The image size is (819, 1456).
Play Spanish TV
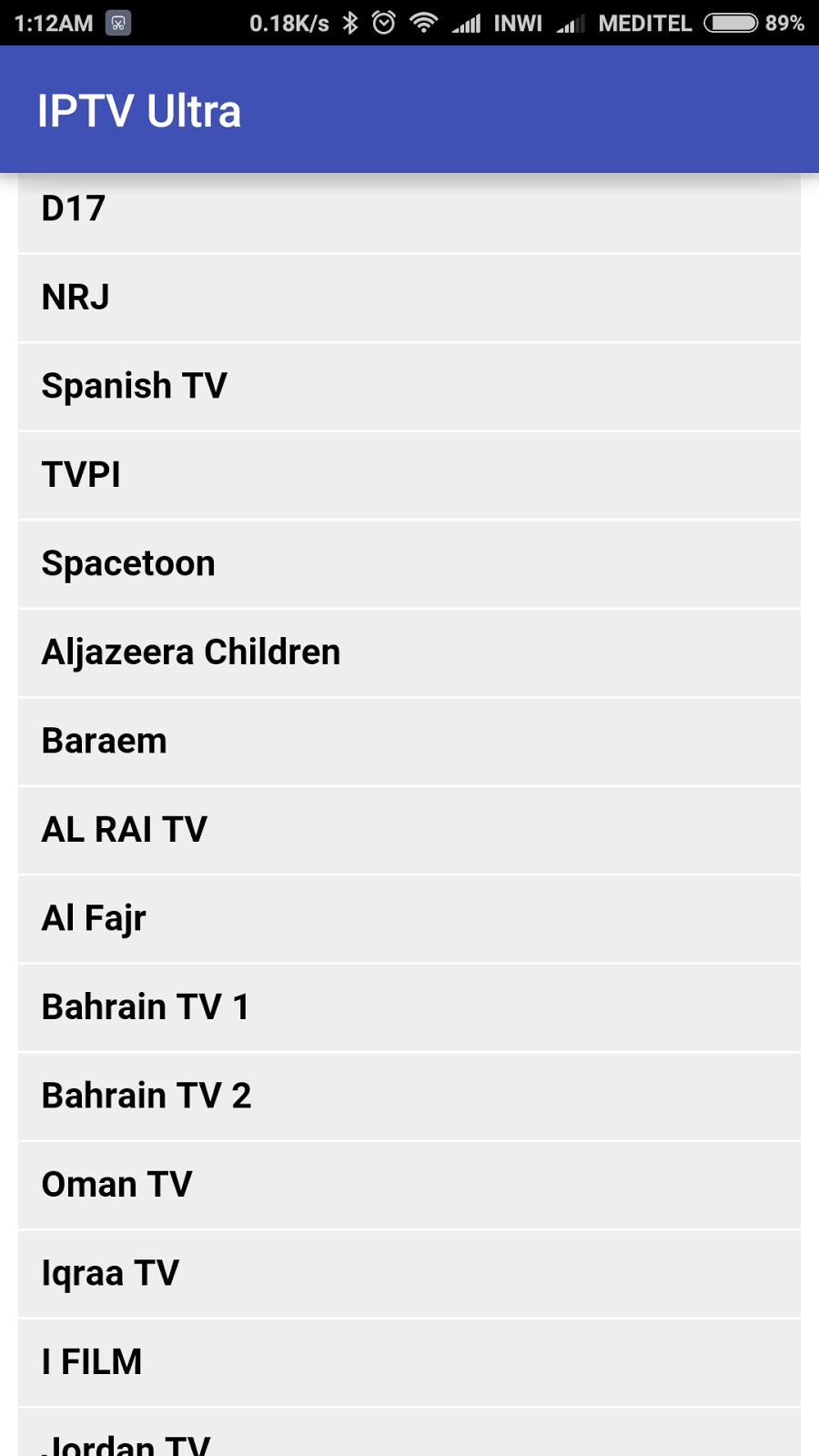pyautogui.click(x=409, y=386)
